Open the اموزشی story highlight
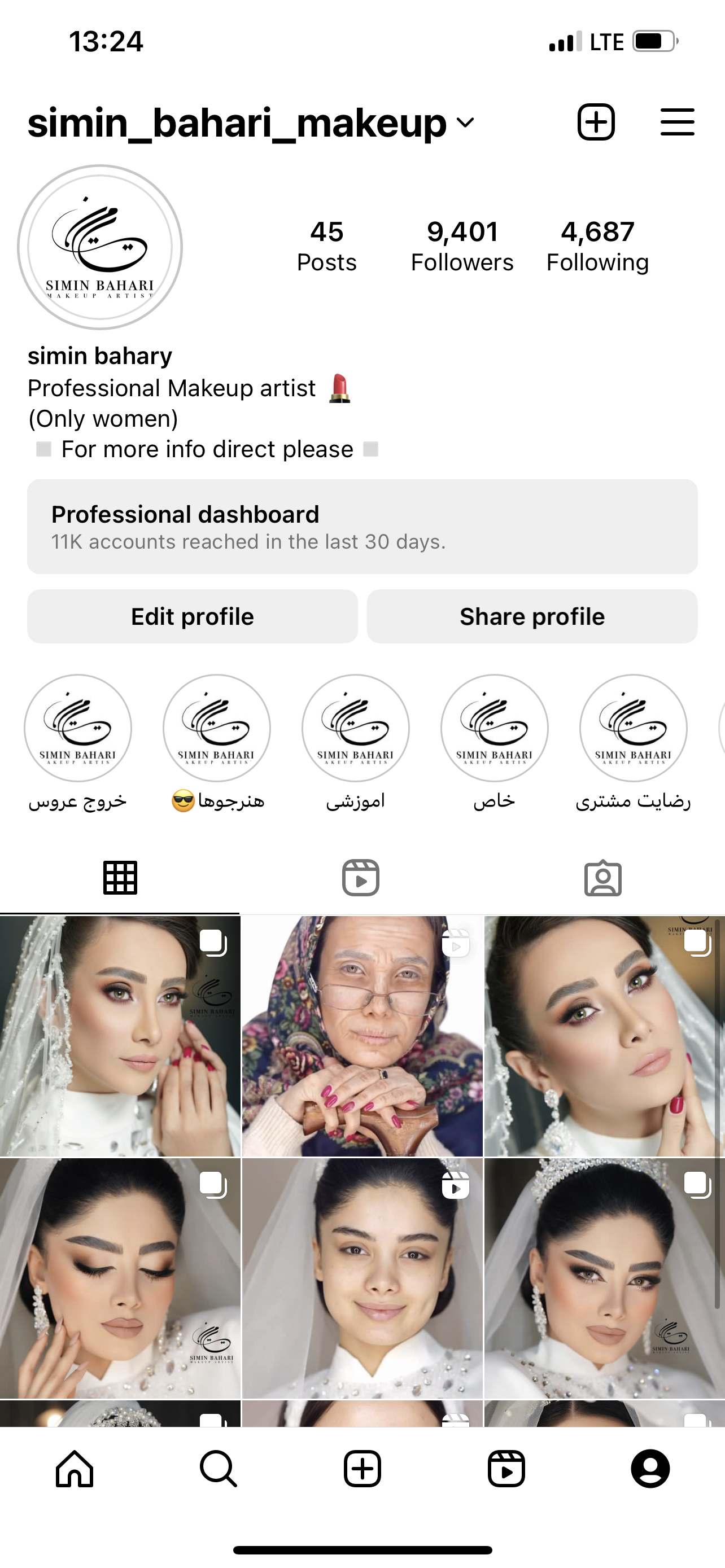The width and height of the screenshot is (725, 1568). tap(356, 728)
